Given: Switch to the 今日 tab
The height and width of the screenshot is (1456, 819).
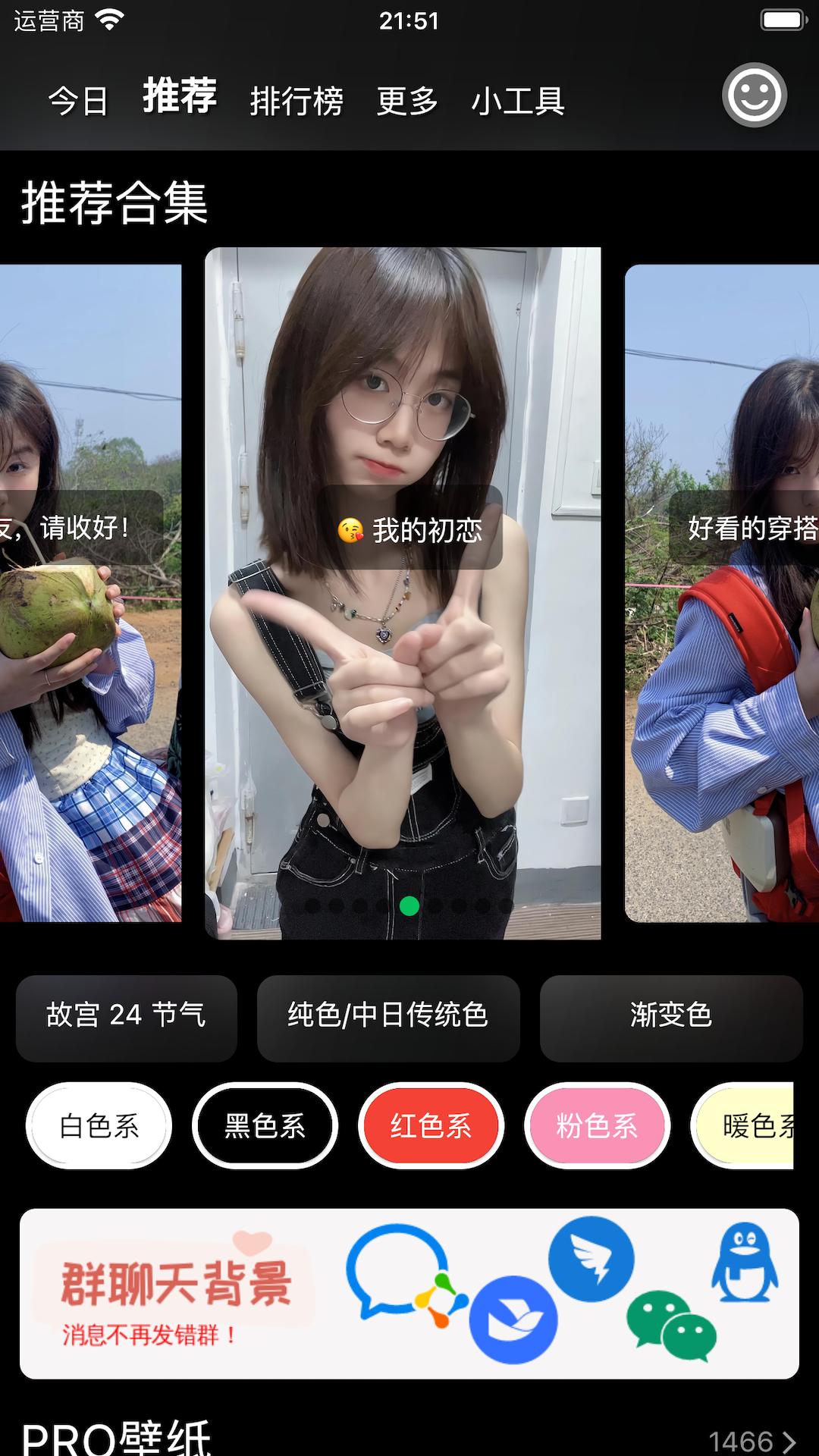Looking at the screenshot, I should tap(78, 101).
